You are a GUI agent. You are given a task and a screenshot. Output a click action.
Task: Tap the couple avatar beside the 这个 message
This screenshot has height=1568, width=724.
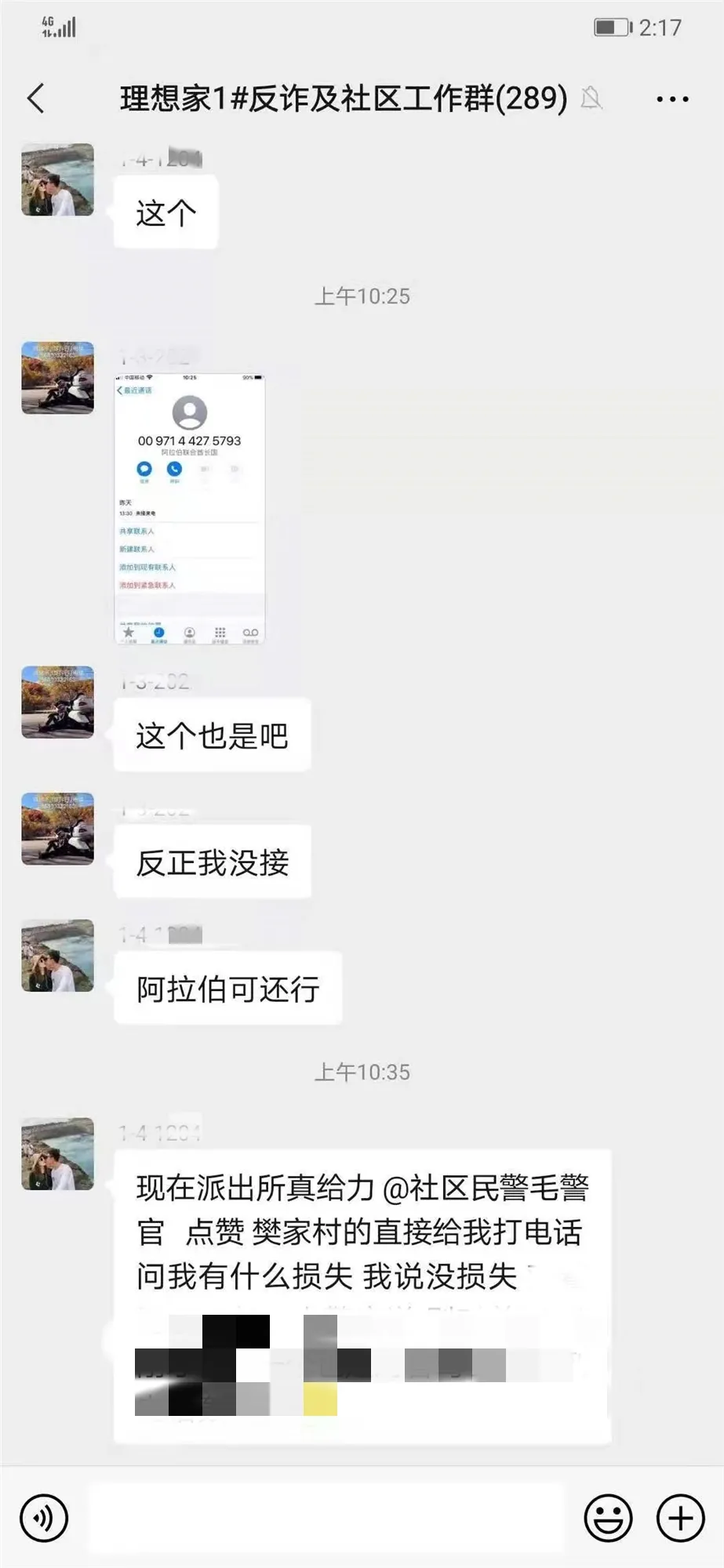tap(56, 180)
